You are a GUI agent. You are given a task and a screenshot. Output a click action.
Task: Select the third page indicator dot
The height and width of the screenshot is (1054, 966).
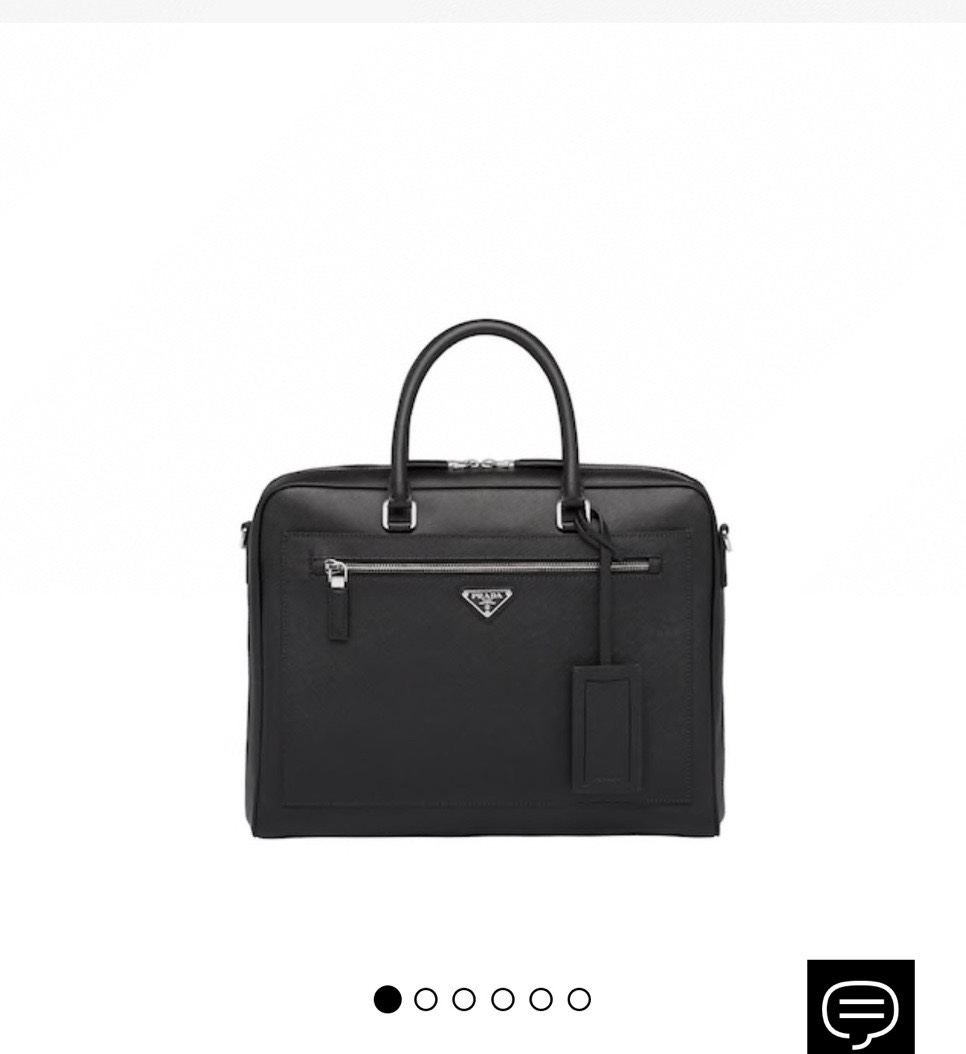pyautogui.click(x=464, y=999)
